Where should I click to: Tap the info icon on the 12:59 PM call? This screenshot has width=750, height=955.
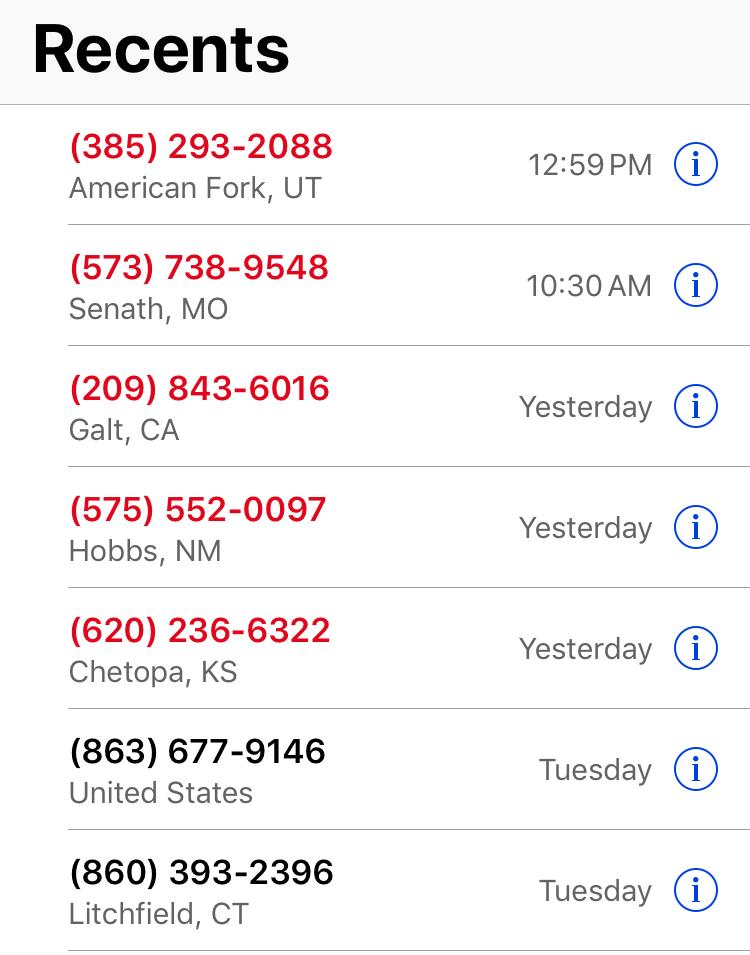click(696, 164)
